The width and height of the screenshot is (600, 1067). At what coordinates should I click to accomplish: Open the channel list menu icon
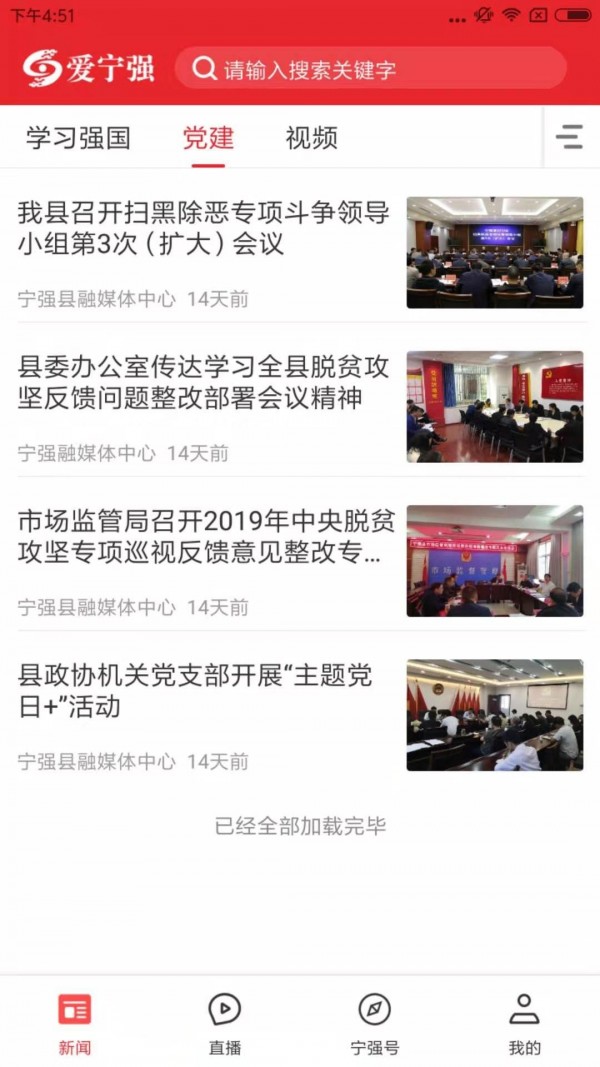pos(569,137)
